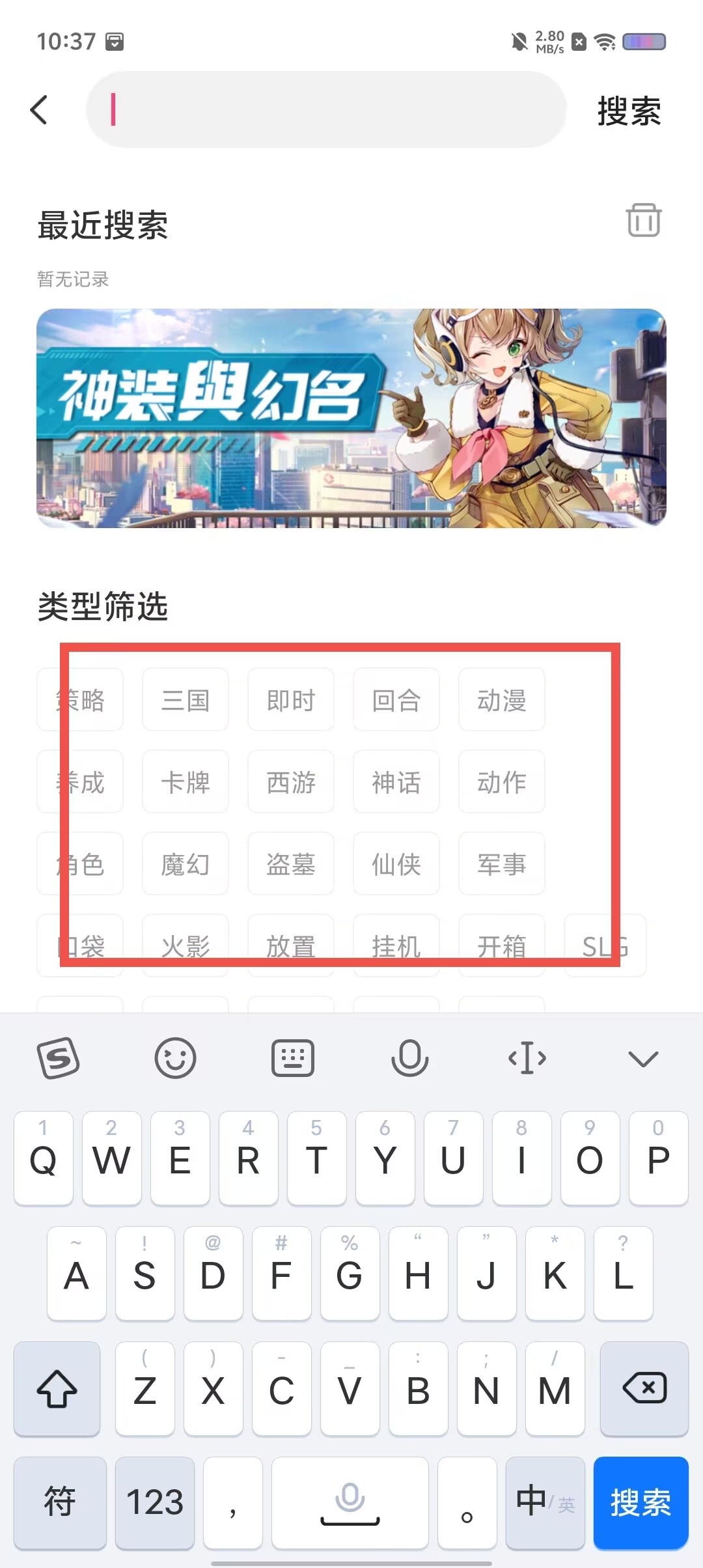Pick the 动漫 genre chip
Screen dimensions: 703x1568
tap(502, 700)
